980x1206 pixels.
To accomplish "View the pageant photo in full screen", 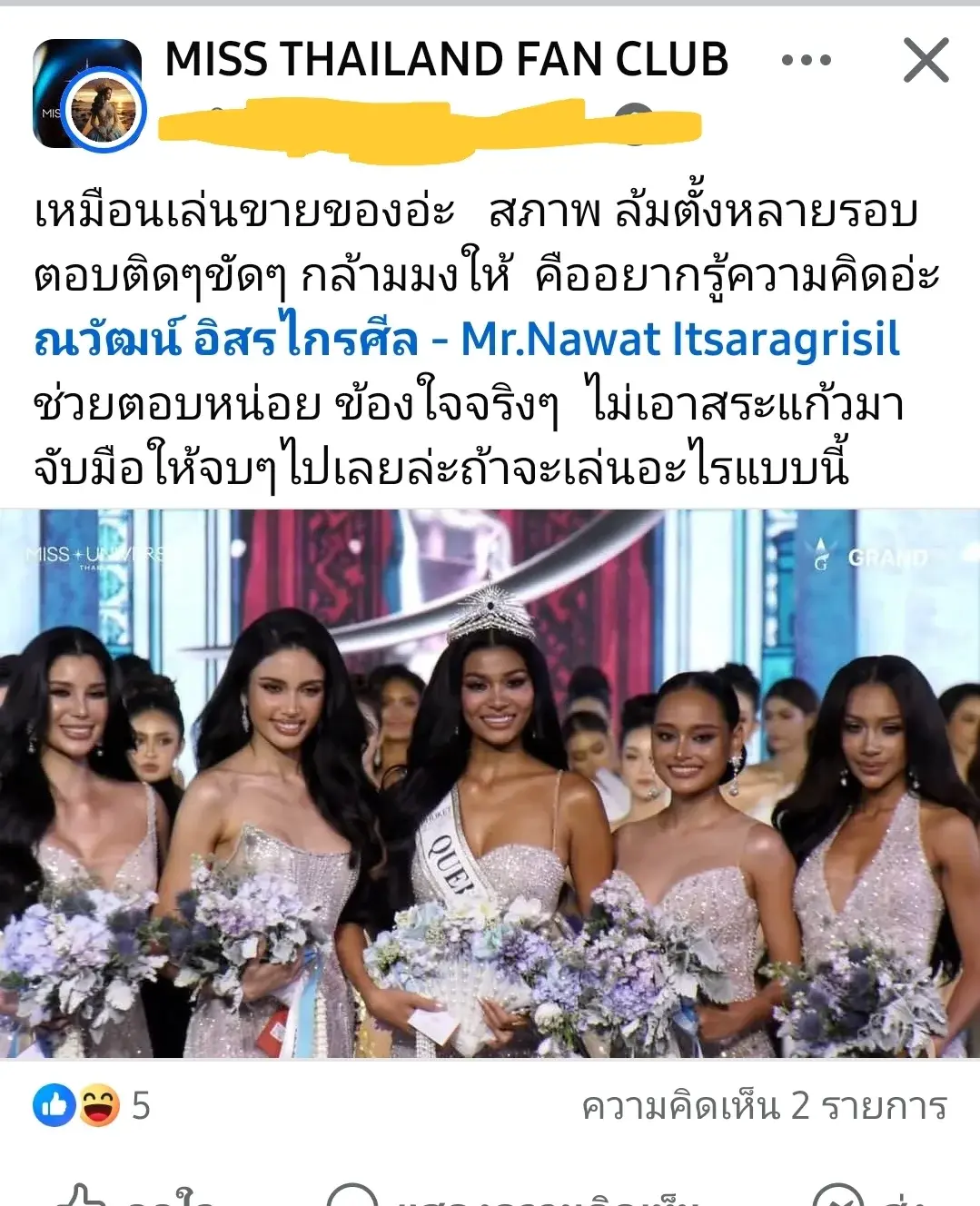I will [x=490, y=783].
